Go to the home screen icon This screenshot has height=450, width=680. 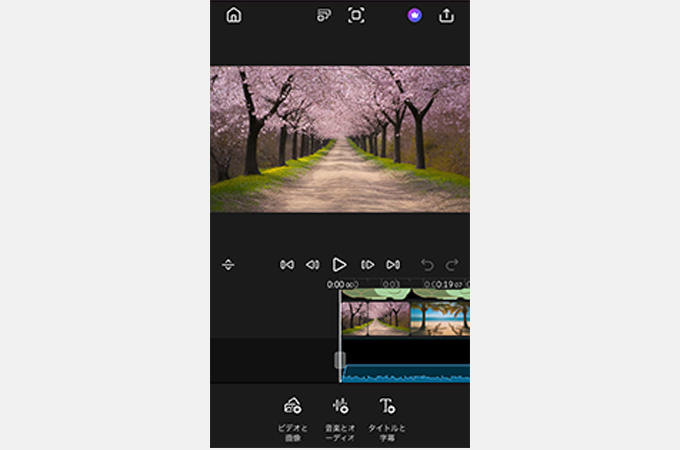click(x=234, y=15)
